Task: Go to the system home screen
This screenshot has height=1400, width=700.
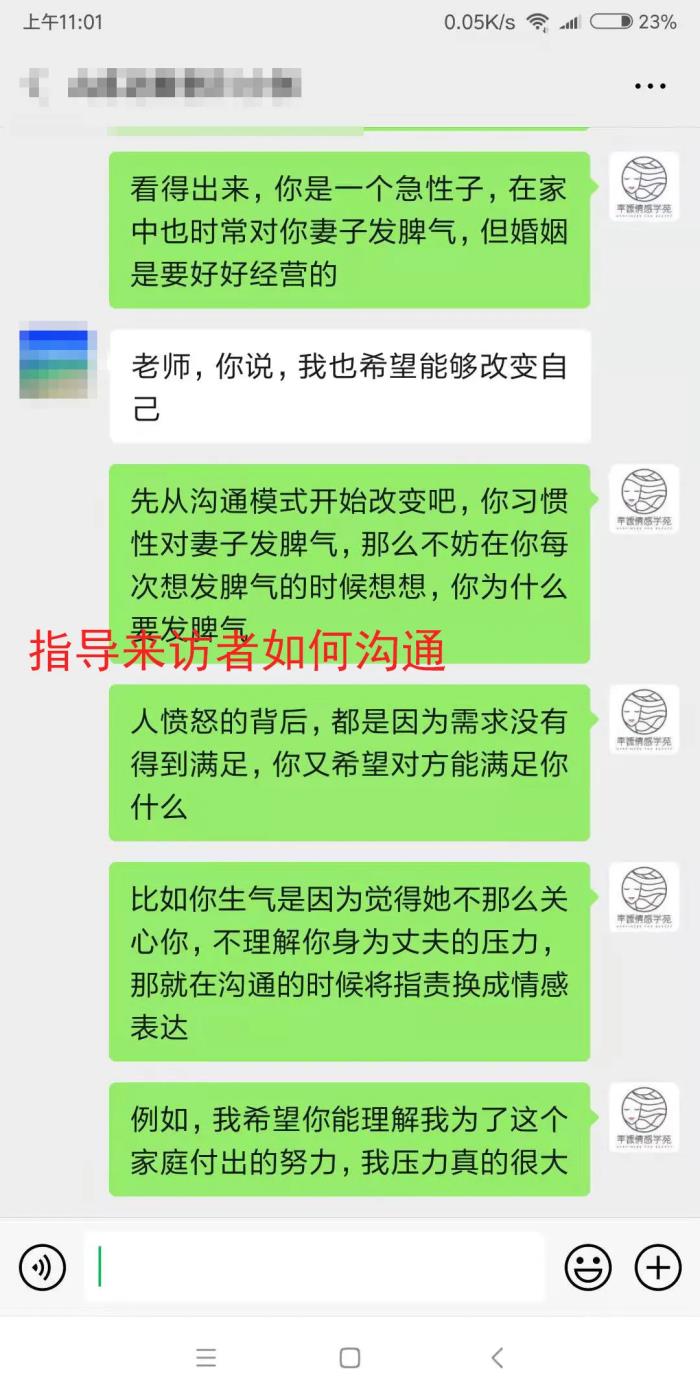Action: tap(349, 1357)
